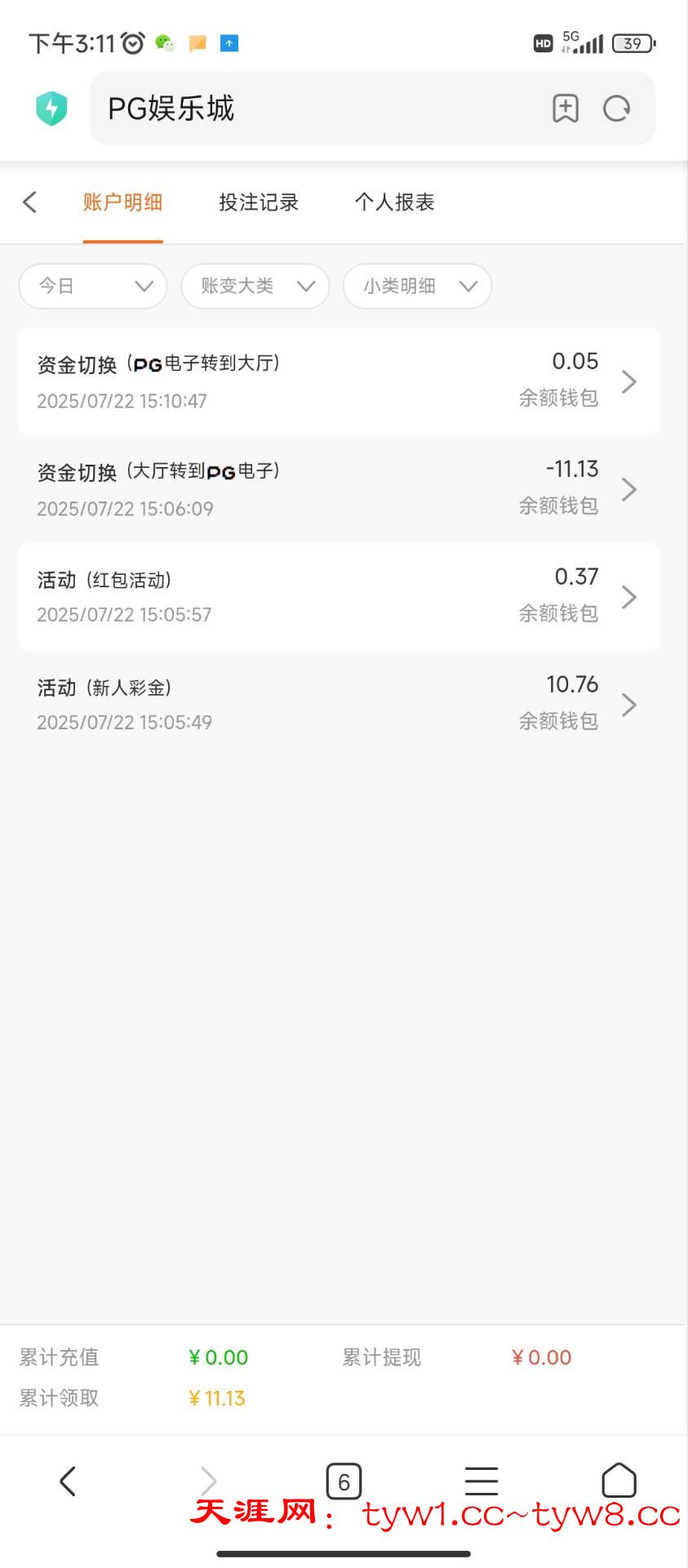The width and height of the screenshot is (688, 1568).
Task: Open the 红包活动 0.37 record
Action: coord(339,597)
